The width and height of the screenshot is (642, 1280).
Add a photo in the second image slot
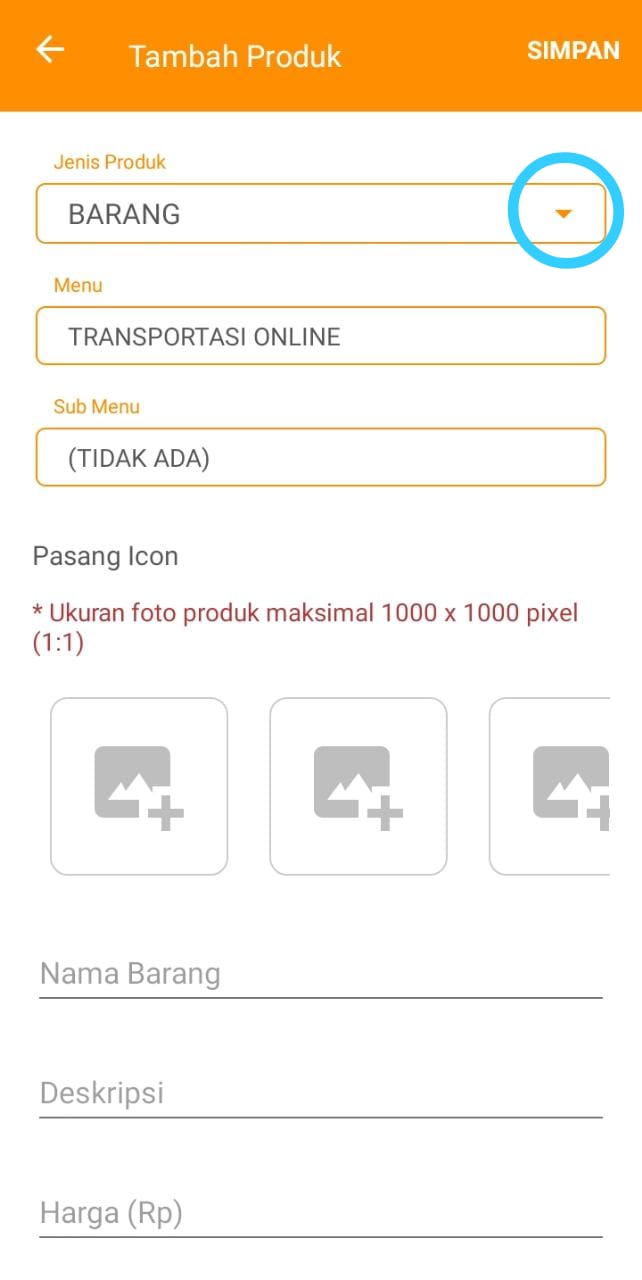point(358,786)
